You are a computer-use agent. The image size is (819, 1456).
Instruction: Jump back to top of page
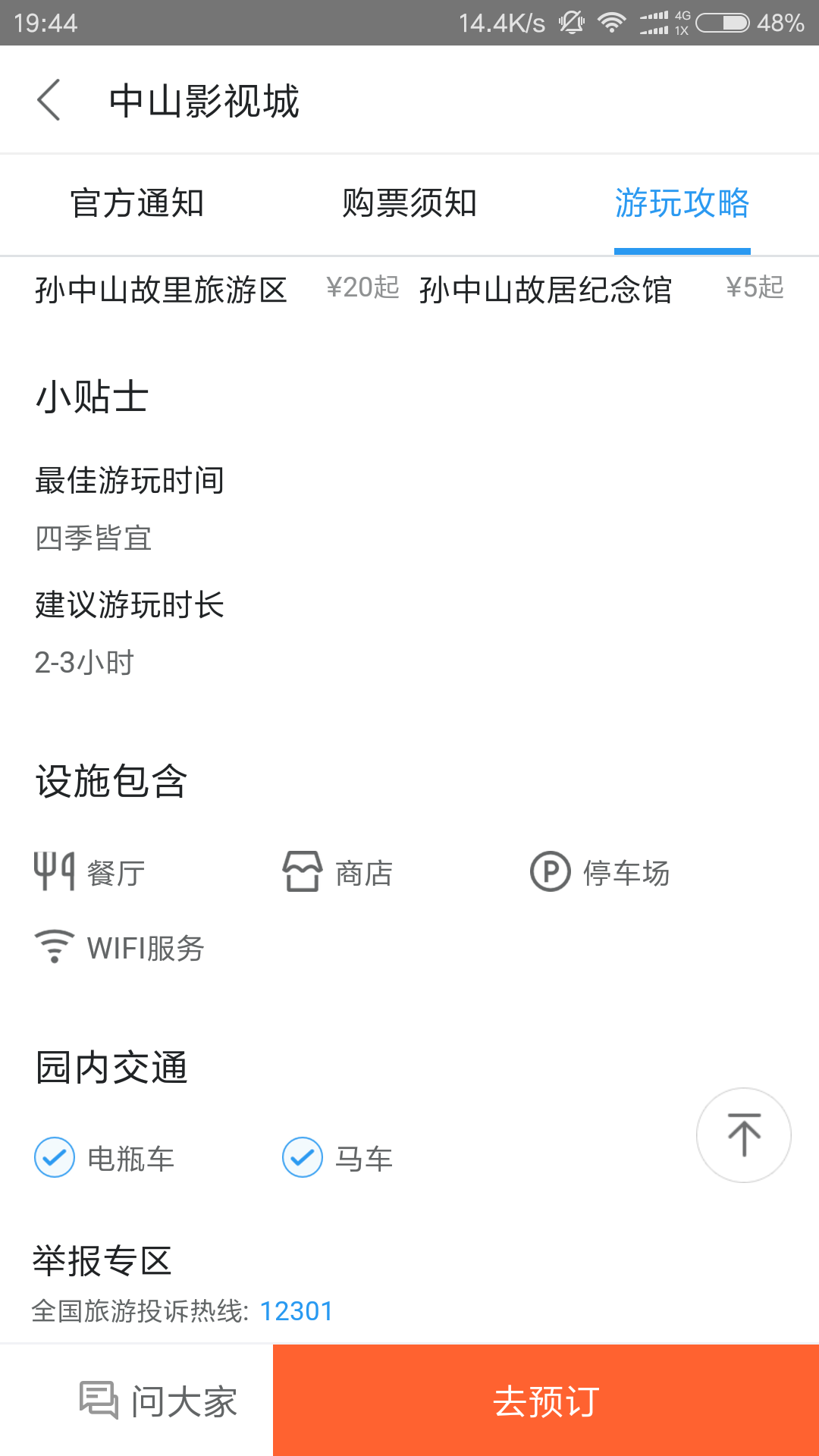pos(744,1134)
